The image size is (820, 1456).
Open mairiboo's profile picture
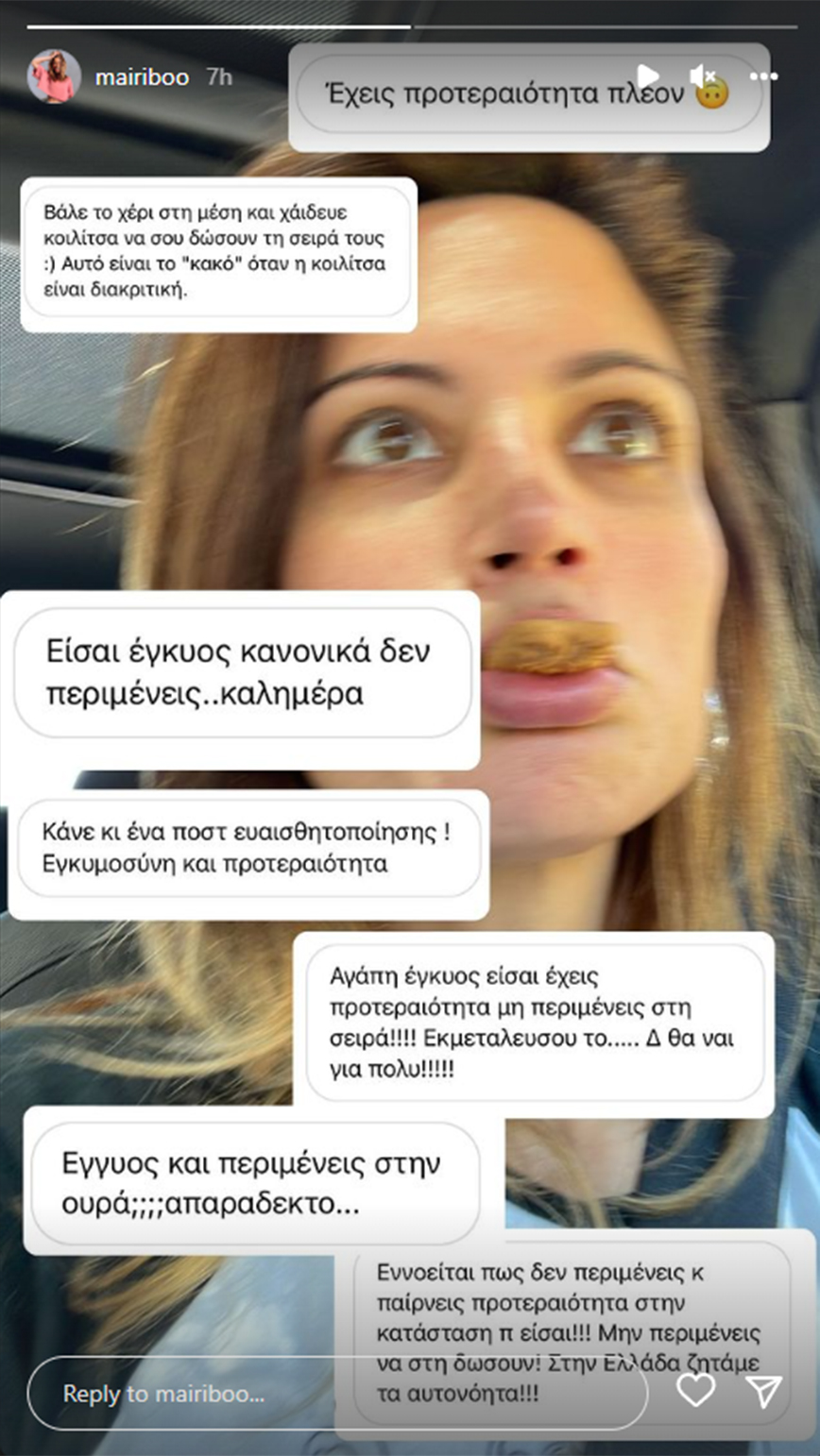click(53, 76)
